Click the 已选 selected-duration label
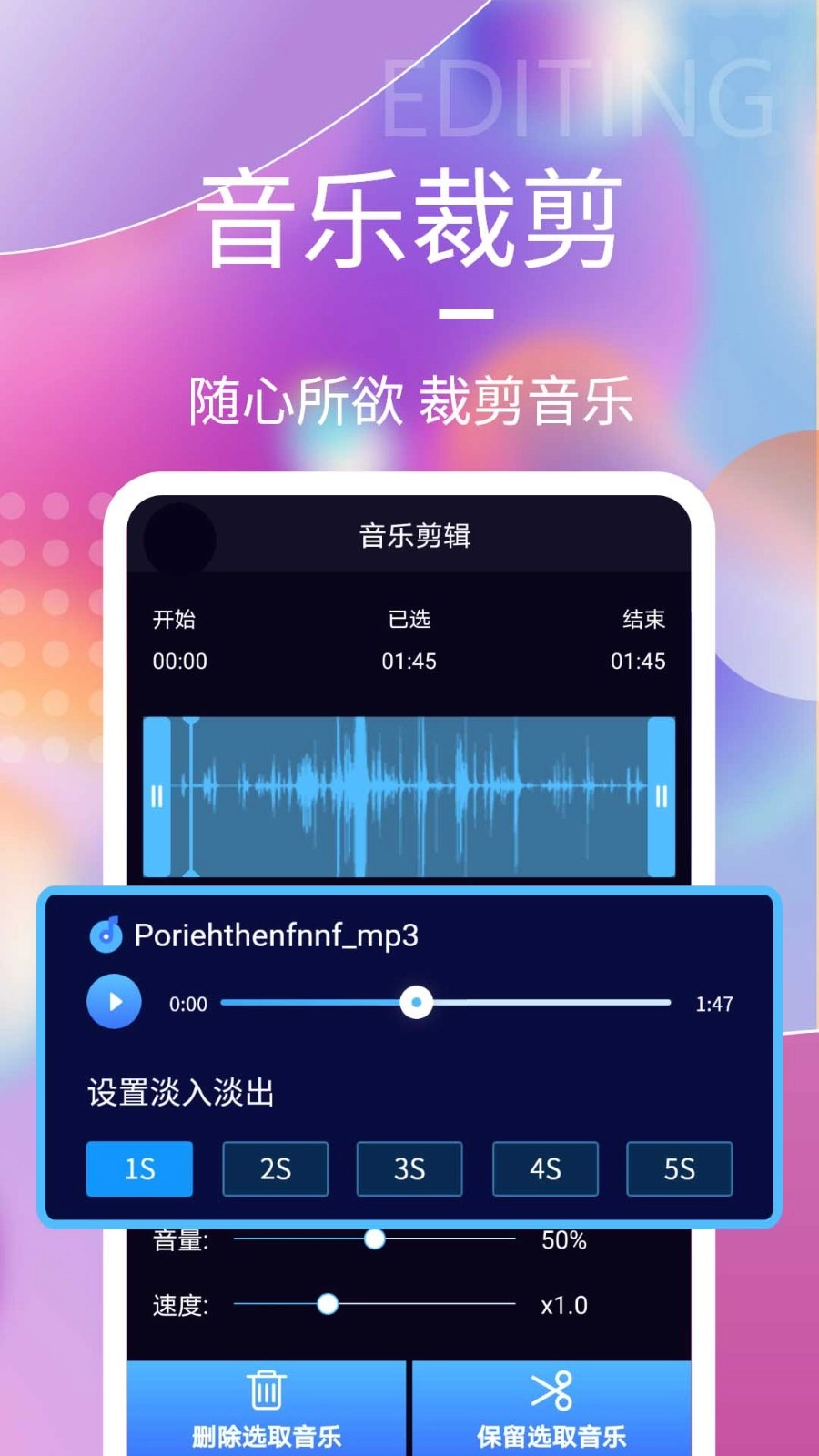This screenshot has height=1456, width=819. (x=409, y=620)
